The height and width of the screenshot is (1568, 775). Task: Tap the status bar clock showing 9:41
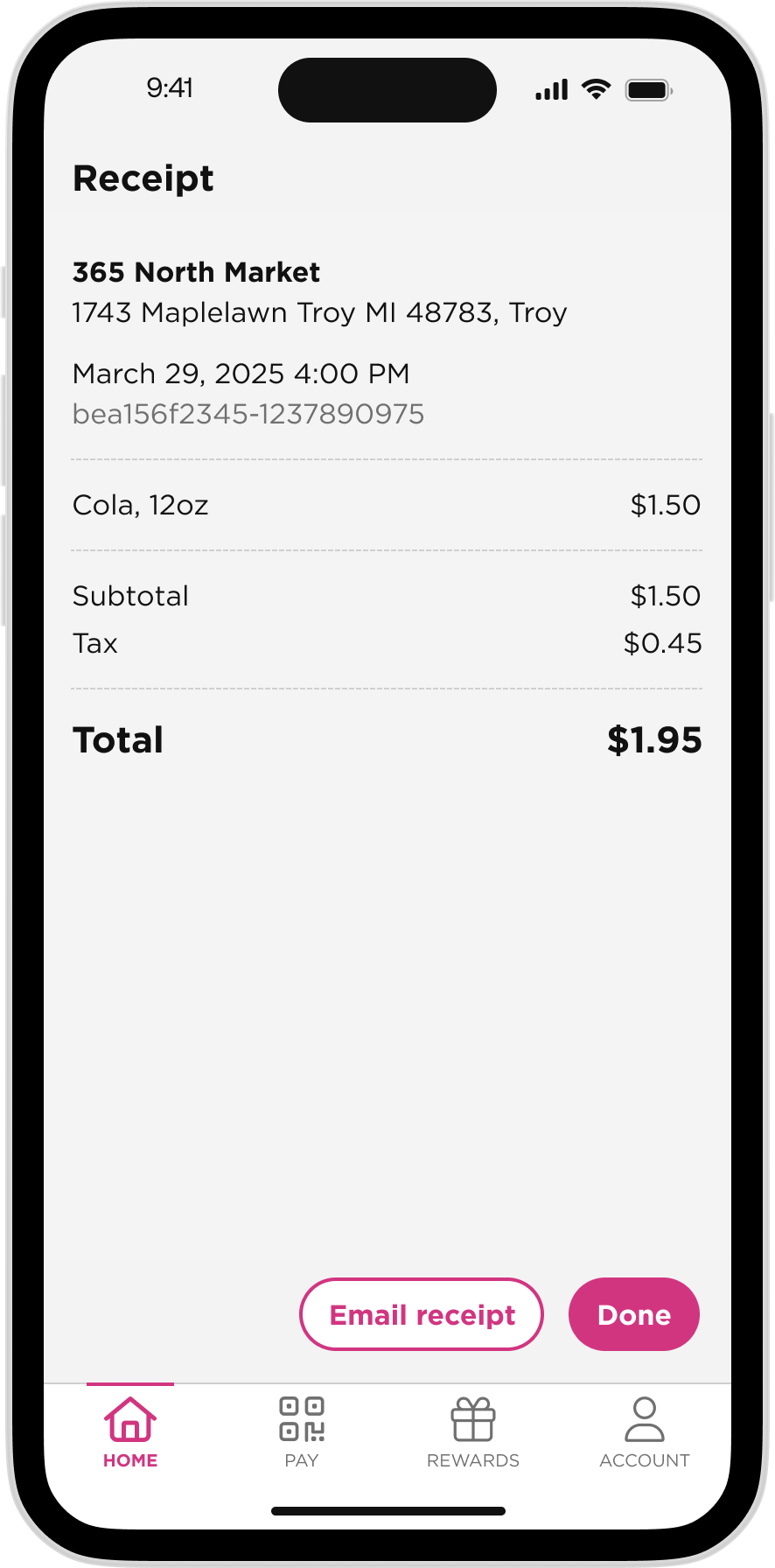(171, 88)
